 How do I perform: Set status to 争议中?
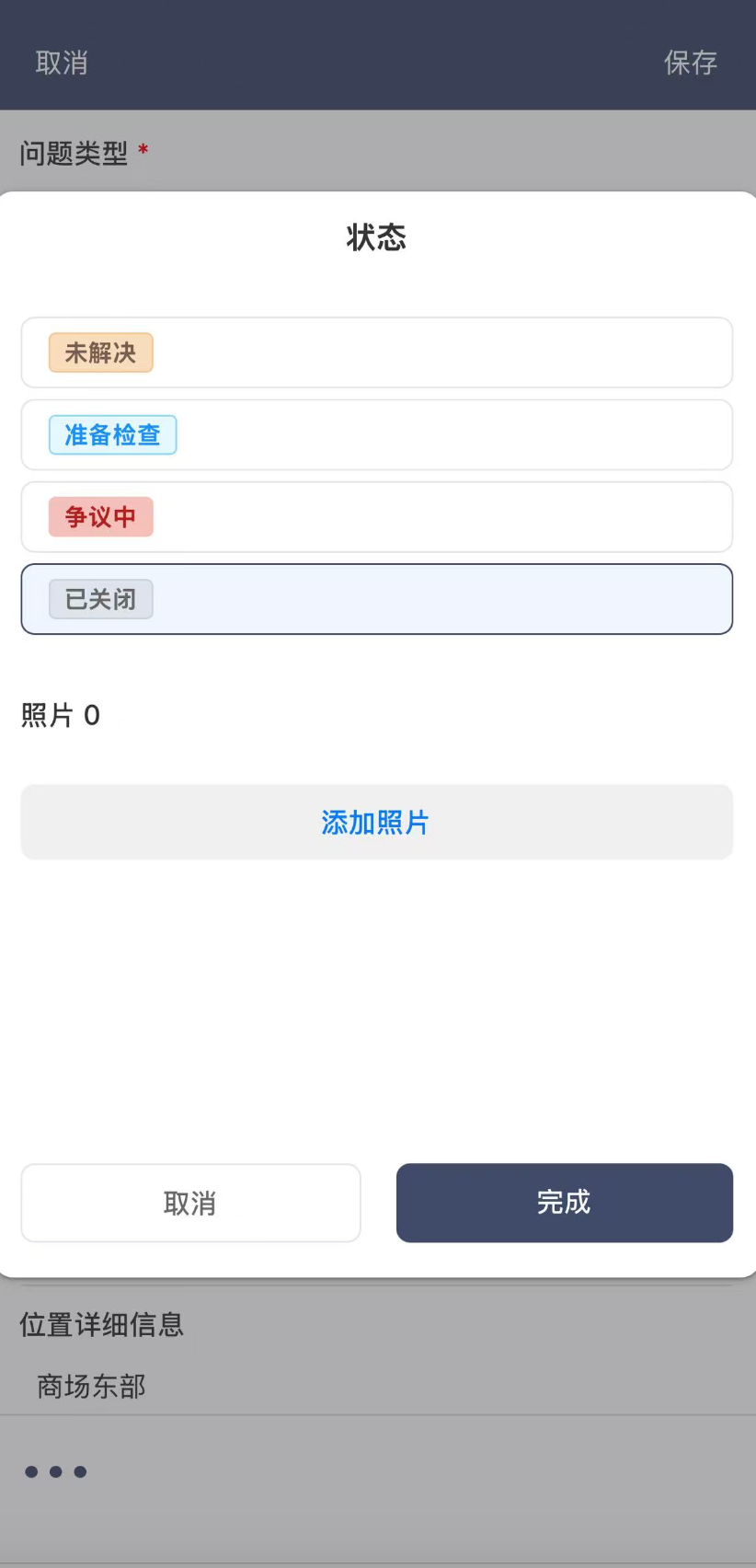(376, 516)
